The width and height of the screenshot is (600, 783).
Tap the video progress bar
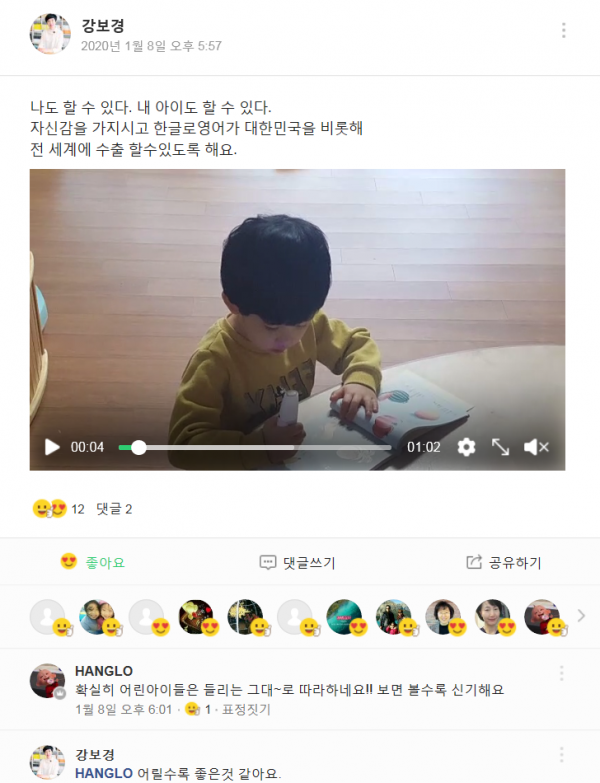[x=258, y=447]
